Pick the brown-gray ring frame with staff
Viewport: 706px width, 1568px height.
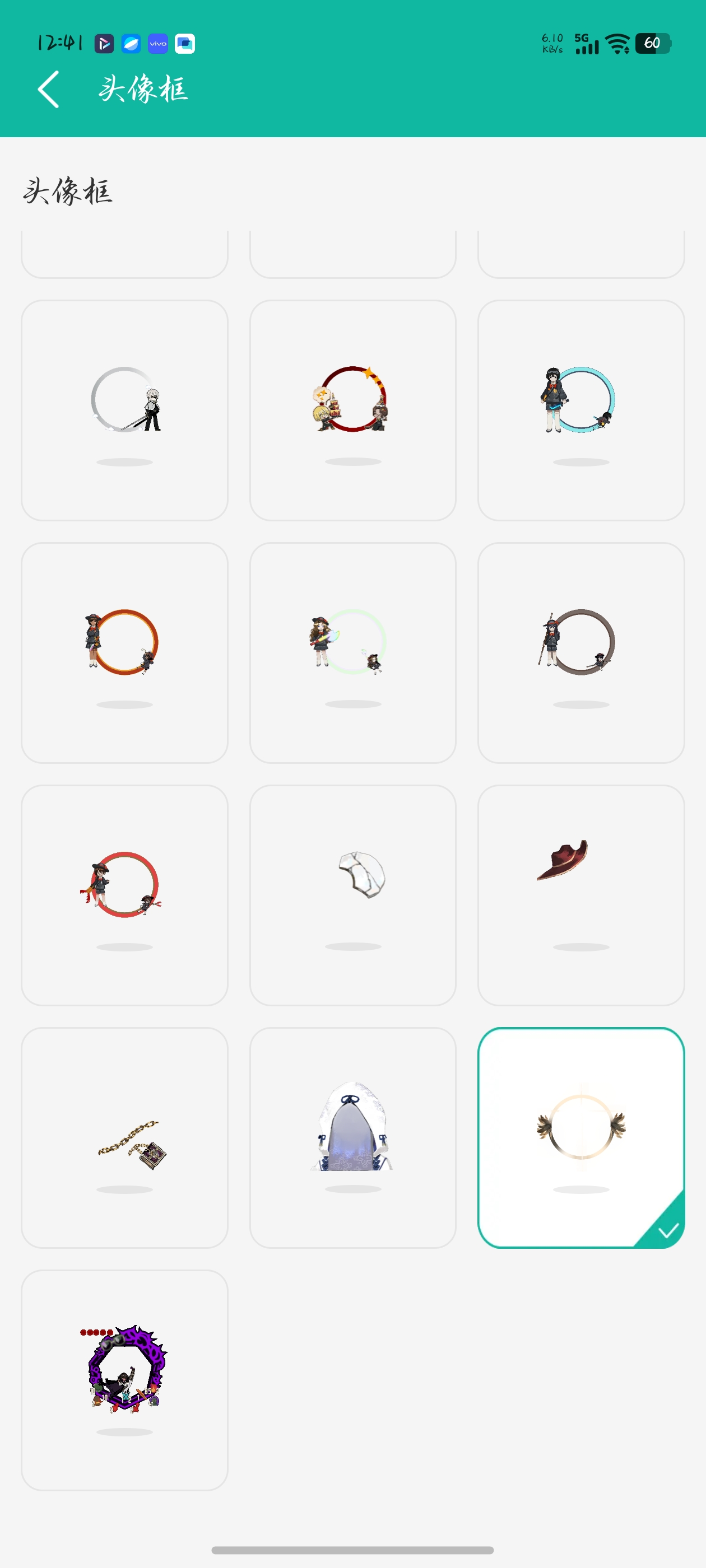[581, 652]
